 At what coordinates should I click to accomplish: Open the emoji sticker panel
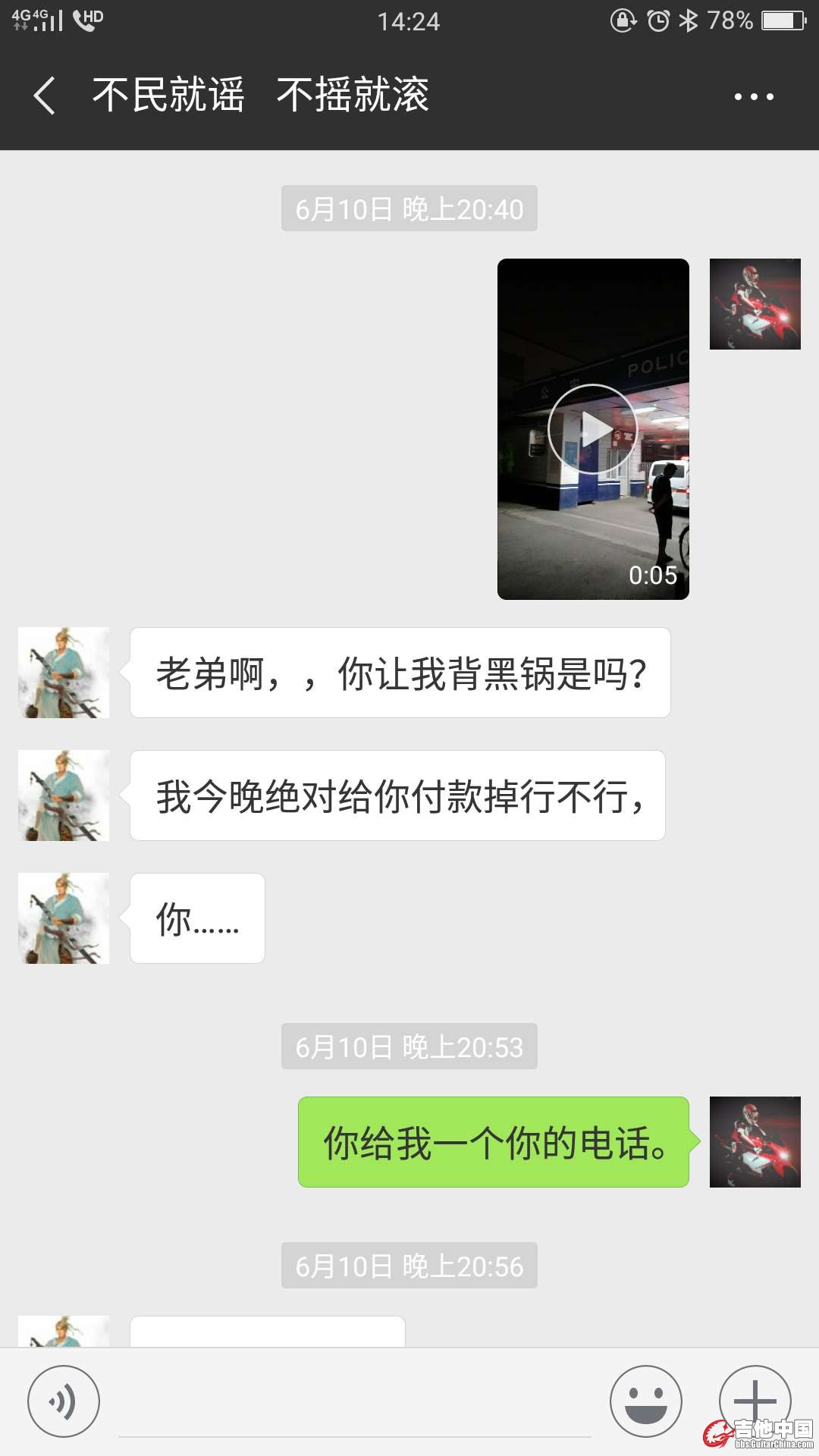click(645, 1401)
